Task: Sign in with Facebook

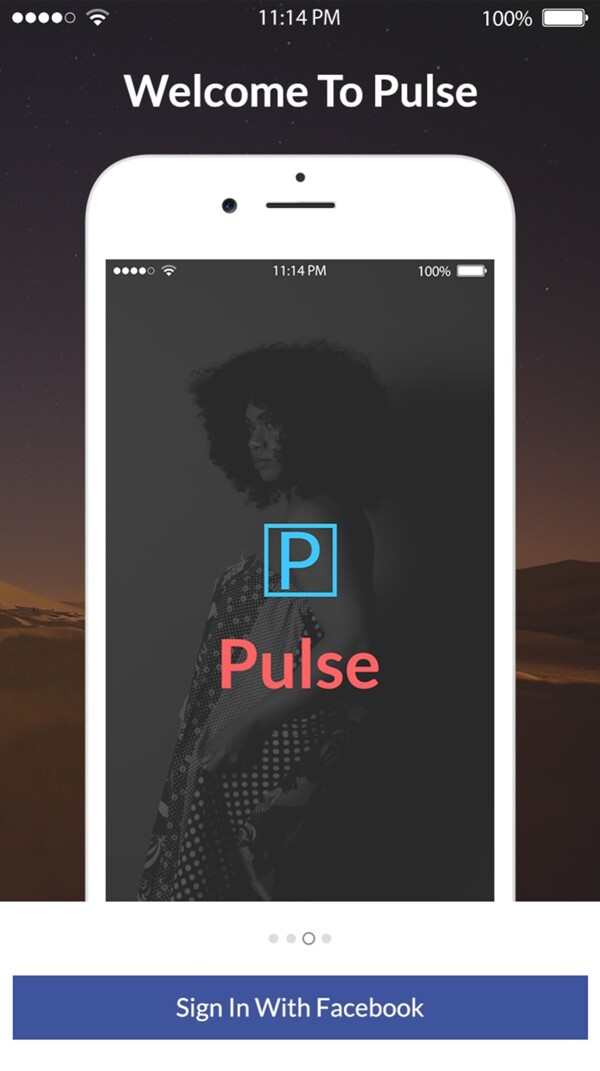Action: (300, 1007)
